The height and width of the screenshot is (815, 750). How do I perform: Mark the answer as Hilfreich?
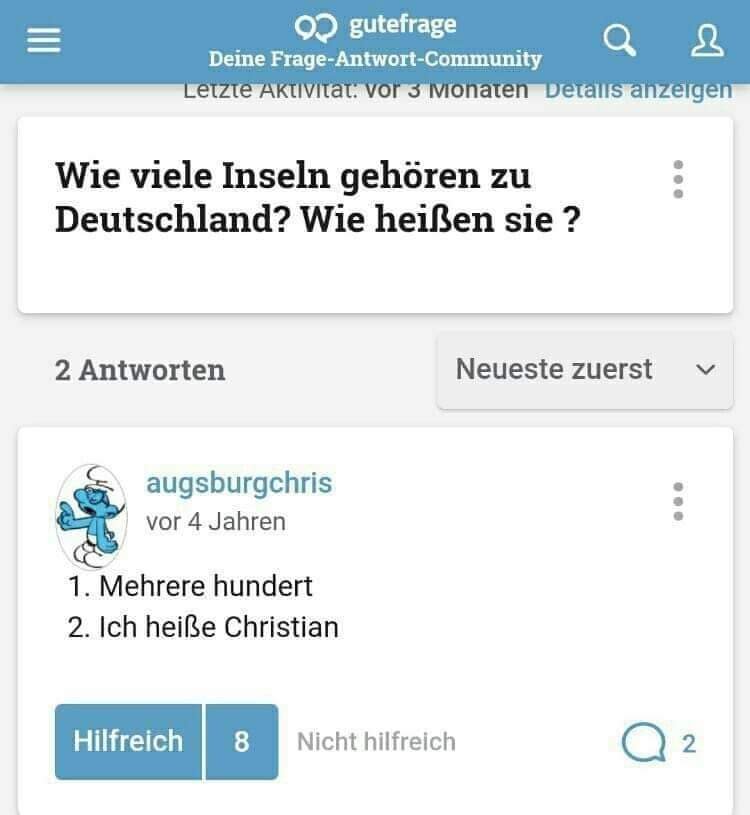[x=128, y=741]
